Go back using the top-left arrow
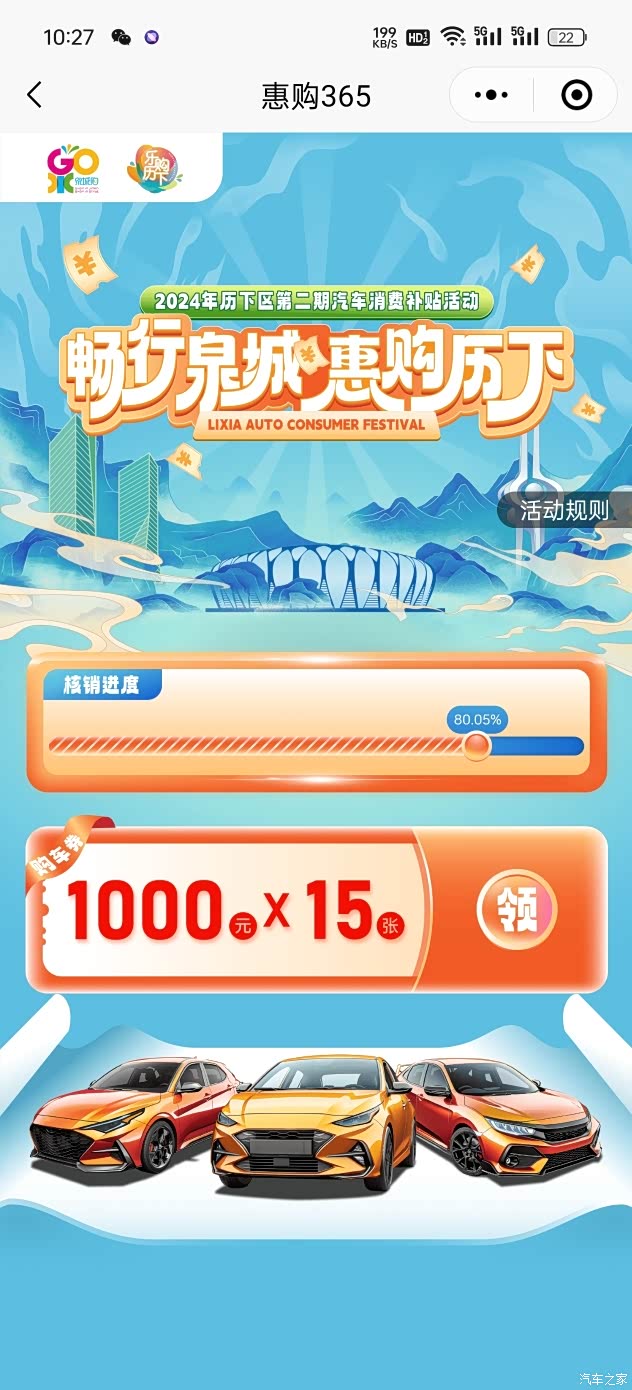 (35, 95)
